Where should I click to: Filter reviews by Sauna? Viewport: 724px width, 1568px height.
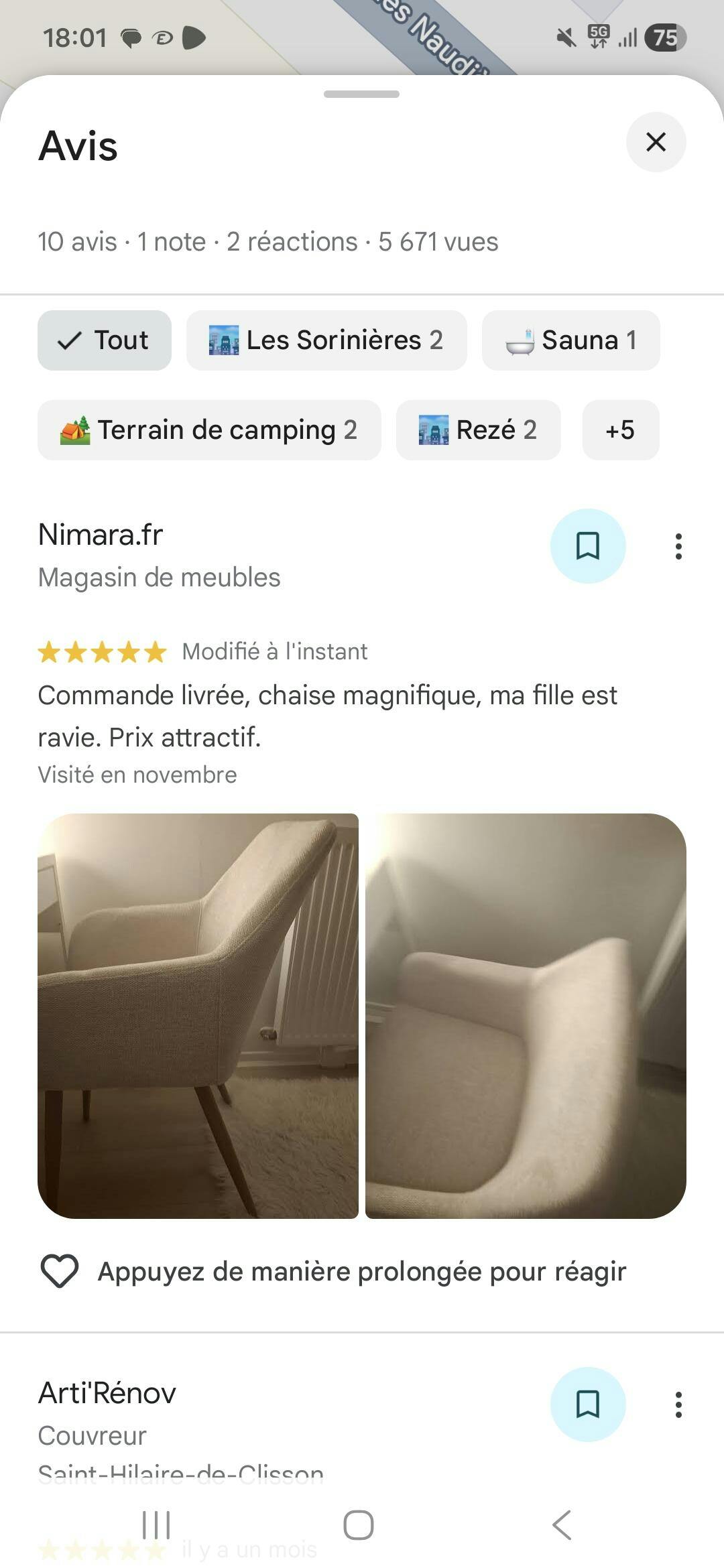point(570,340)
